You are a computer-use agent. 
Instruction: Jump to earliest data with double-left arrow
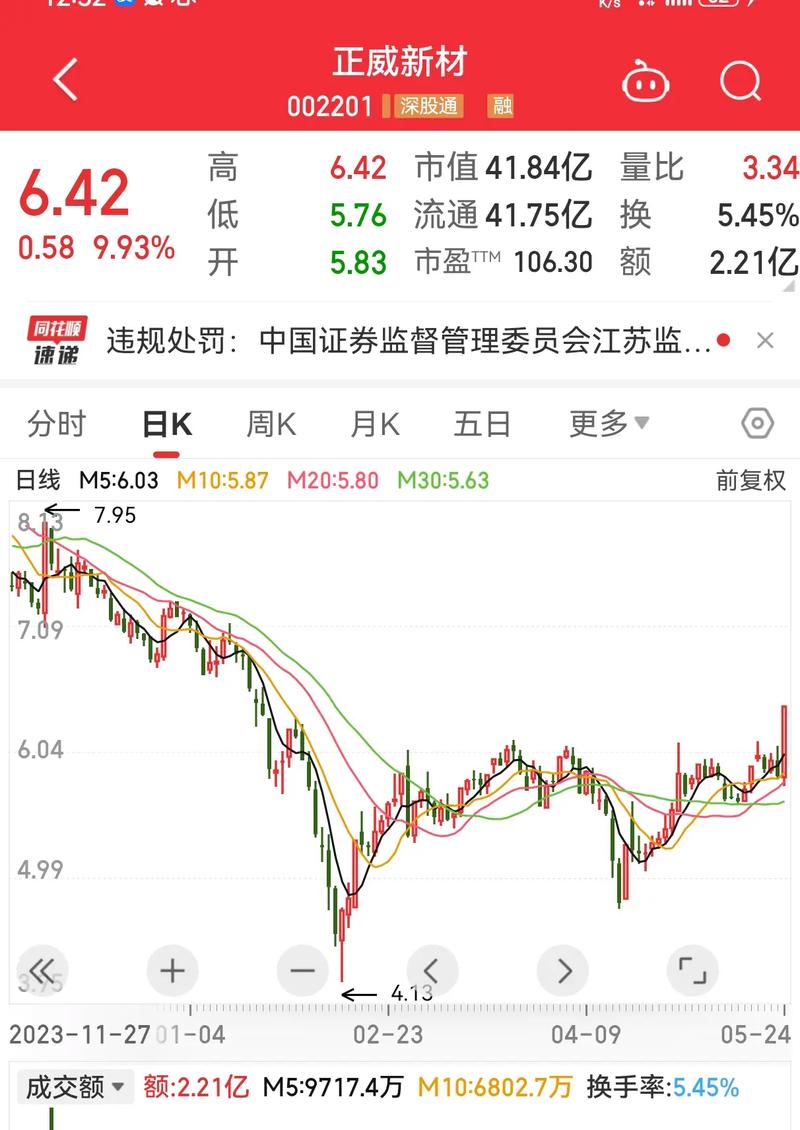tap(42, 970)
